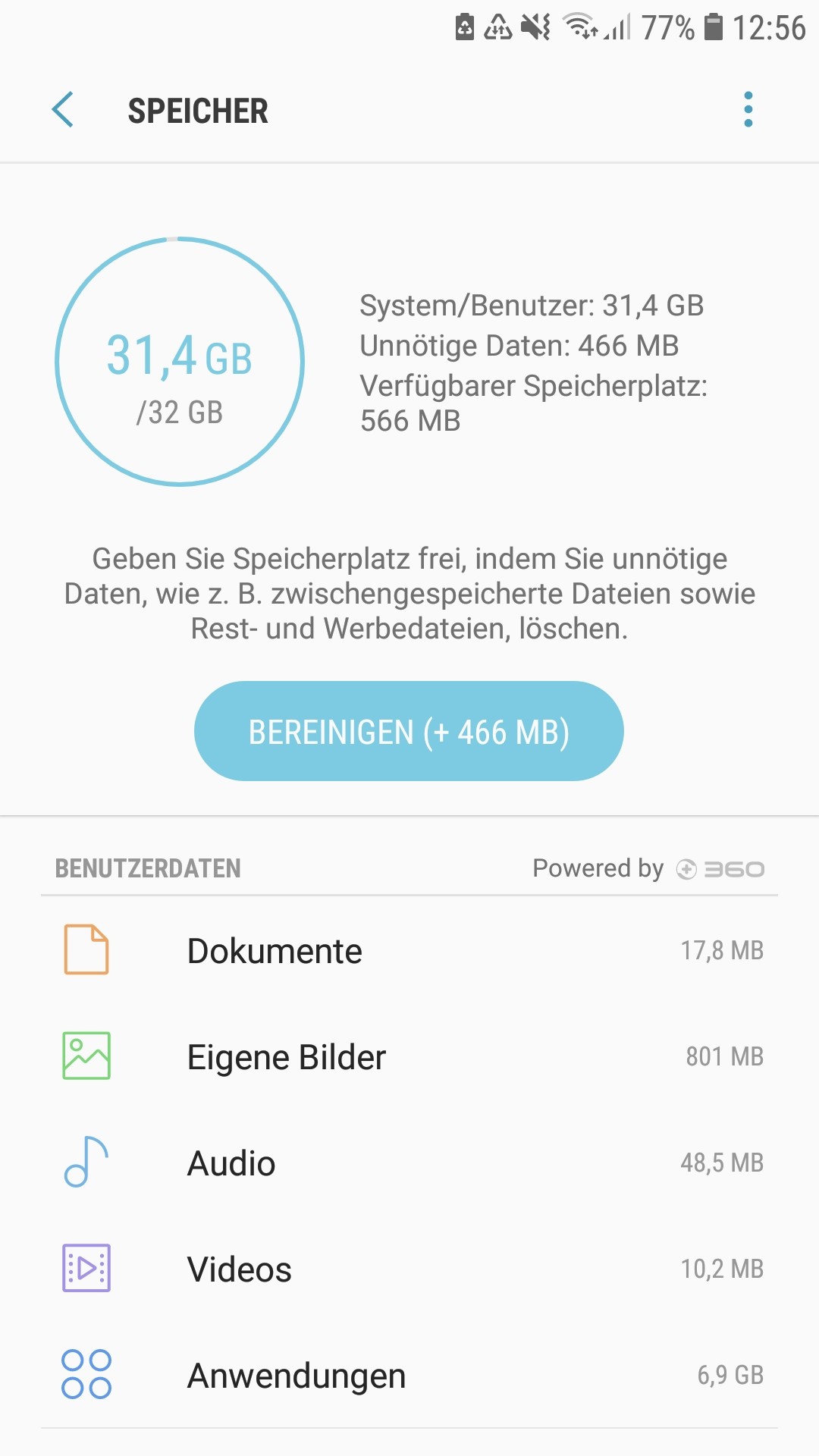Viewport: 819px width, 1456px height.
Task: Select the Audio storage row
Action: click(x=409, y=1163)
